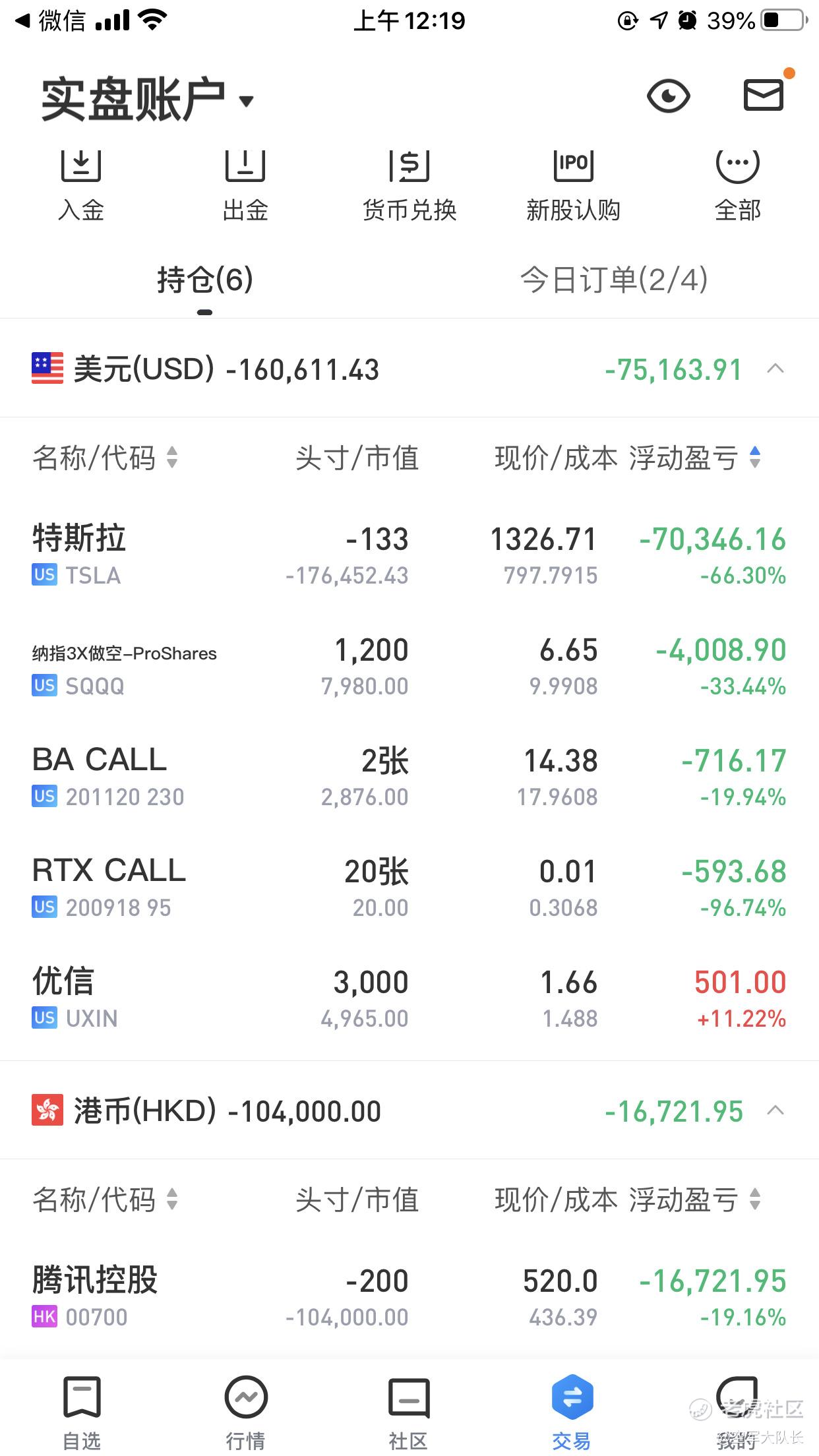The width and height of the screenshot is (819, 1456).
Task: Open the 特斯拉 TSLA position
Action: coord(409,555)
